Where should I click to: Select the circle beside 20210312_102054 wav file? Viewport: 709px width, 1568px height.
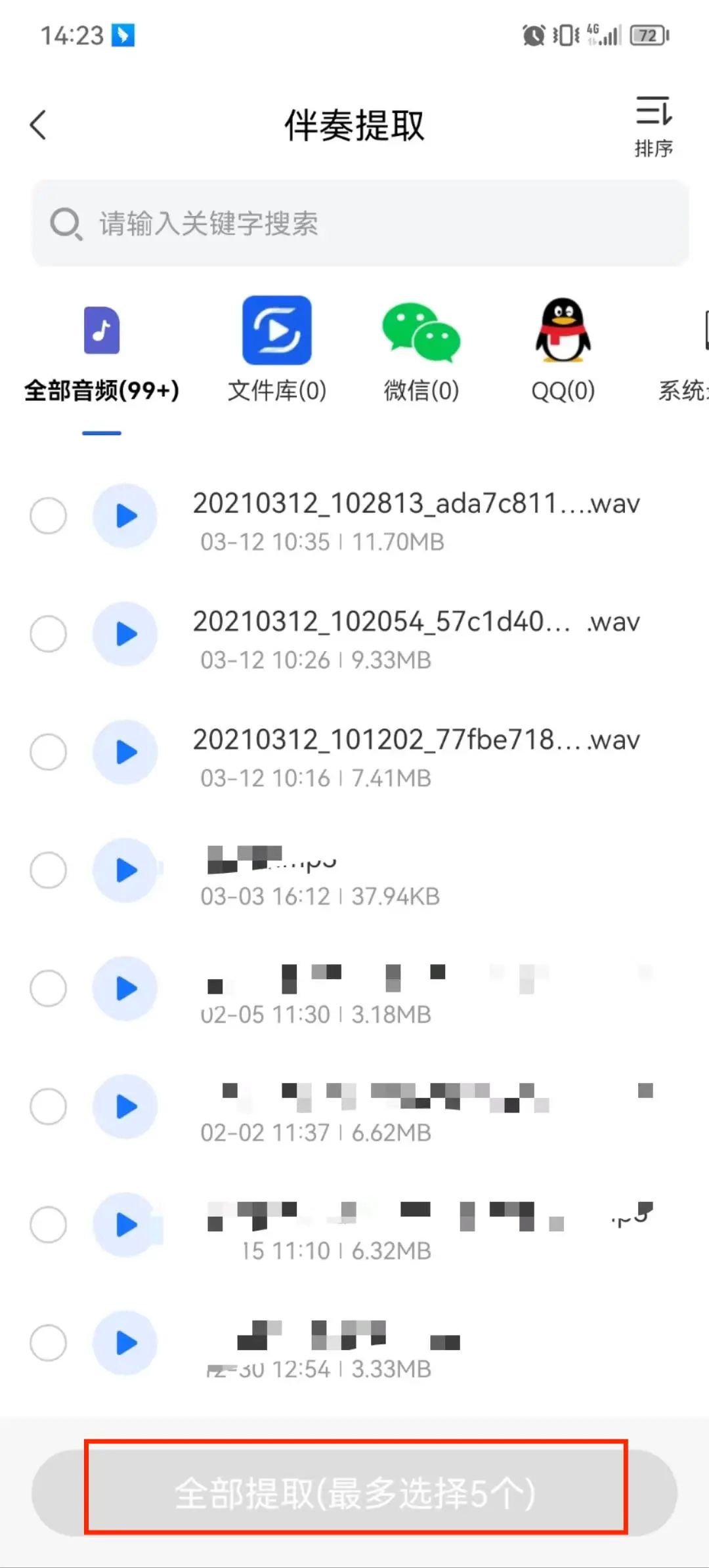coord(48,634)
